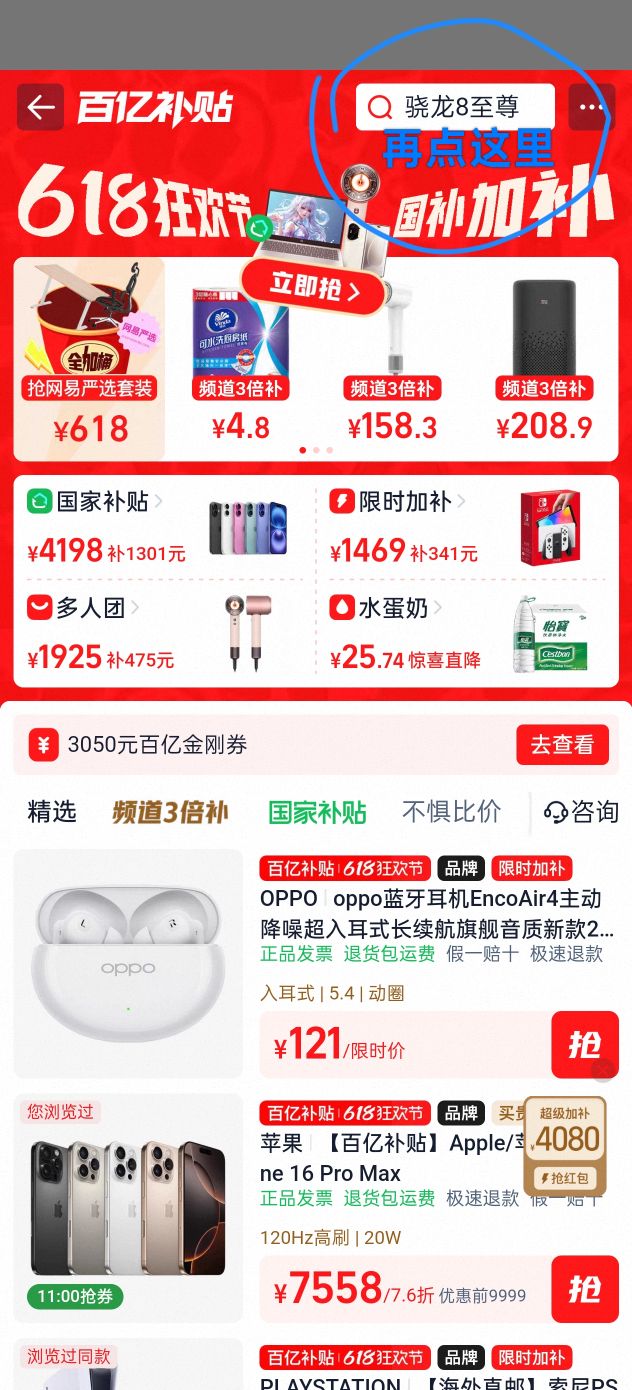Switch to the 频道3倍补 tab

click(x=170, y=812)
